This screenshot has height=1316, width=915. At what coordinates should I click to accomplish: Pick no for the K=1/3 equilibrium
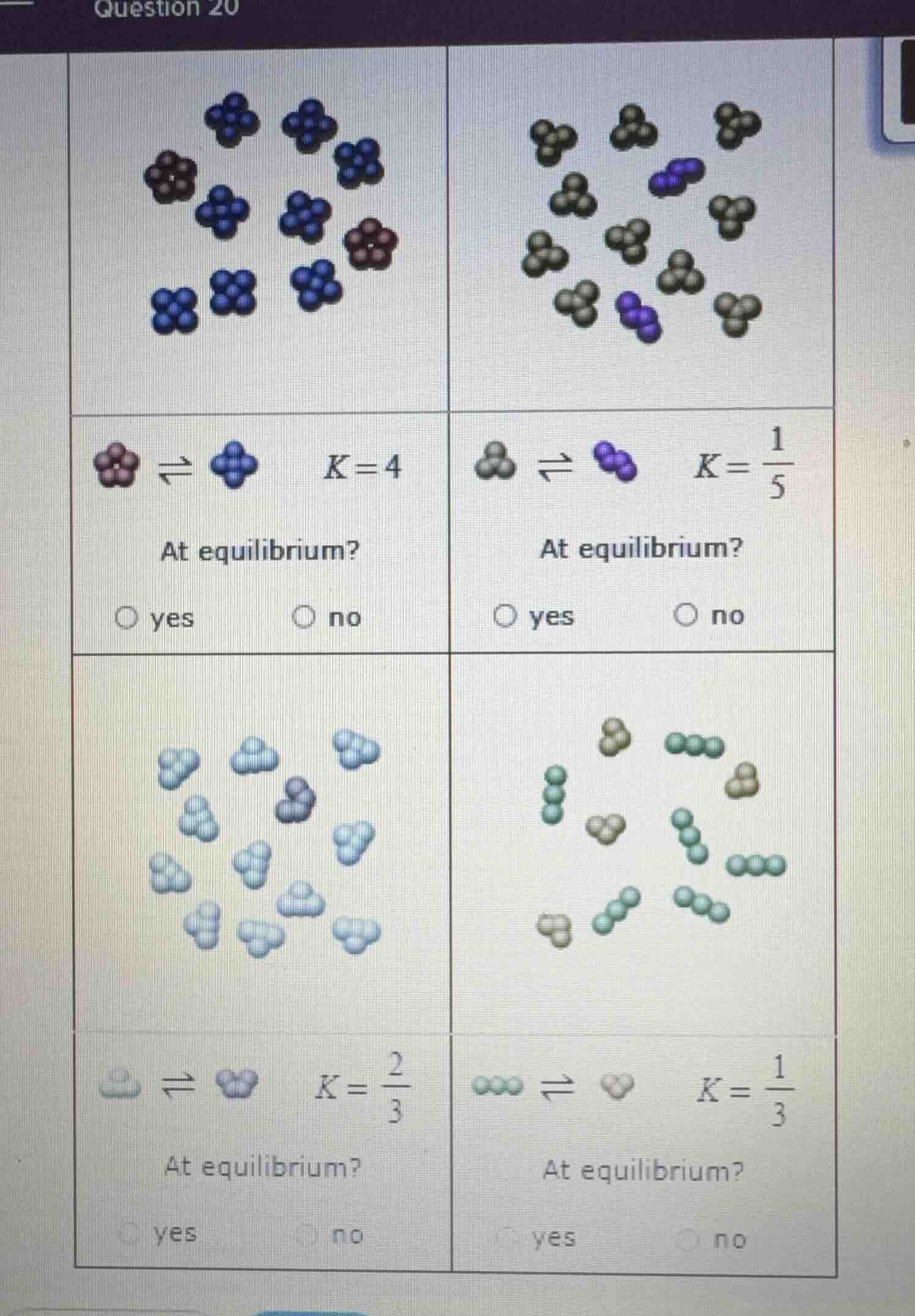(x=688, y=1239)
